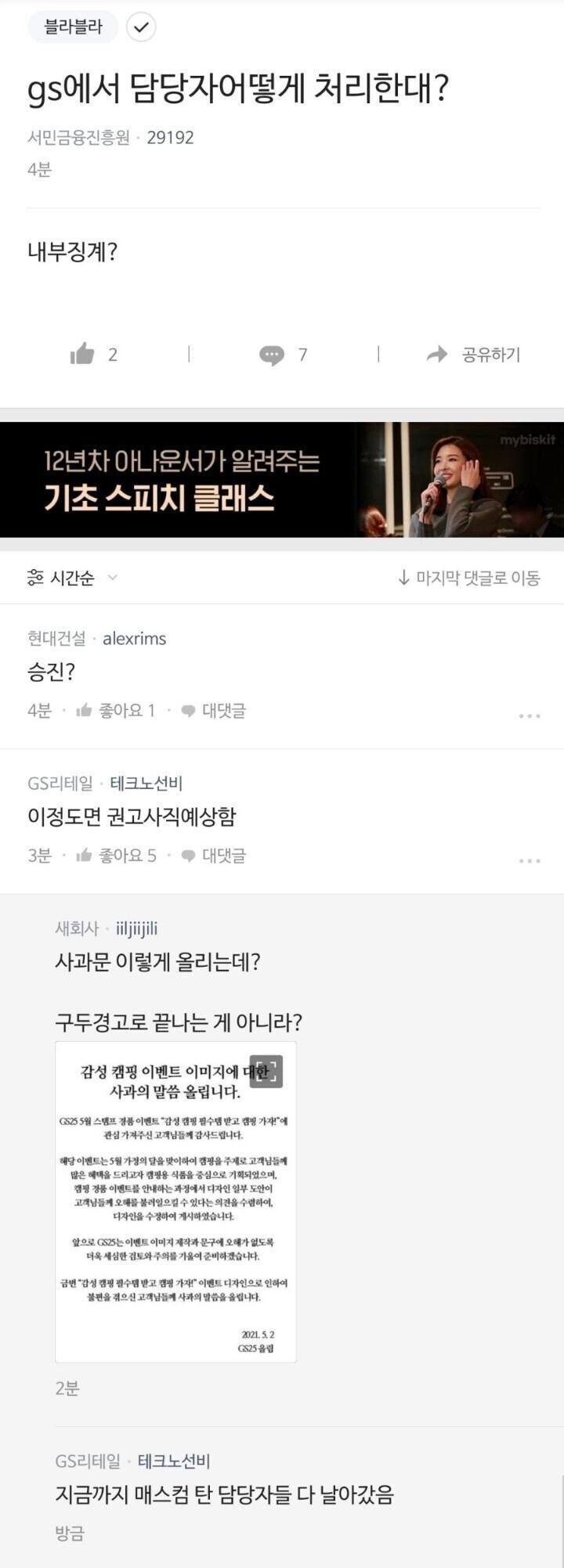Jump to last comment with 마지막 댓글로 이동
The height and width of the screenshot is (1568, 564).
pyautogui.click(x=468, y=578)
